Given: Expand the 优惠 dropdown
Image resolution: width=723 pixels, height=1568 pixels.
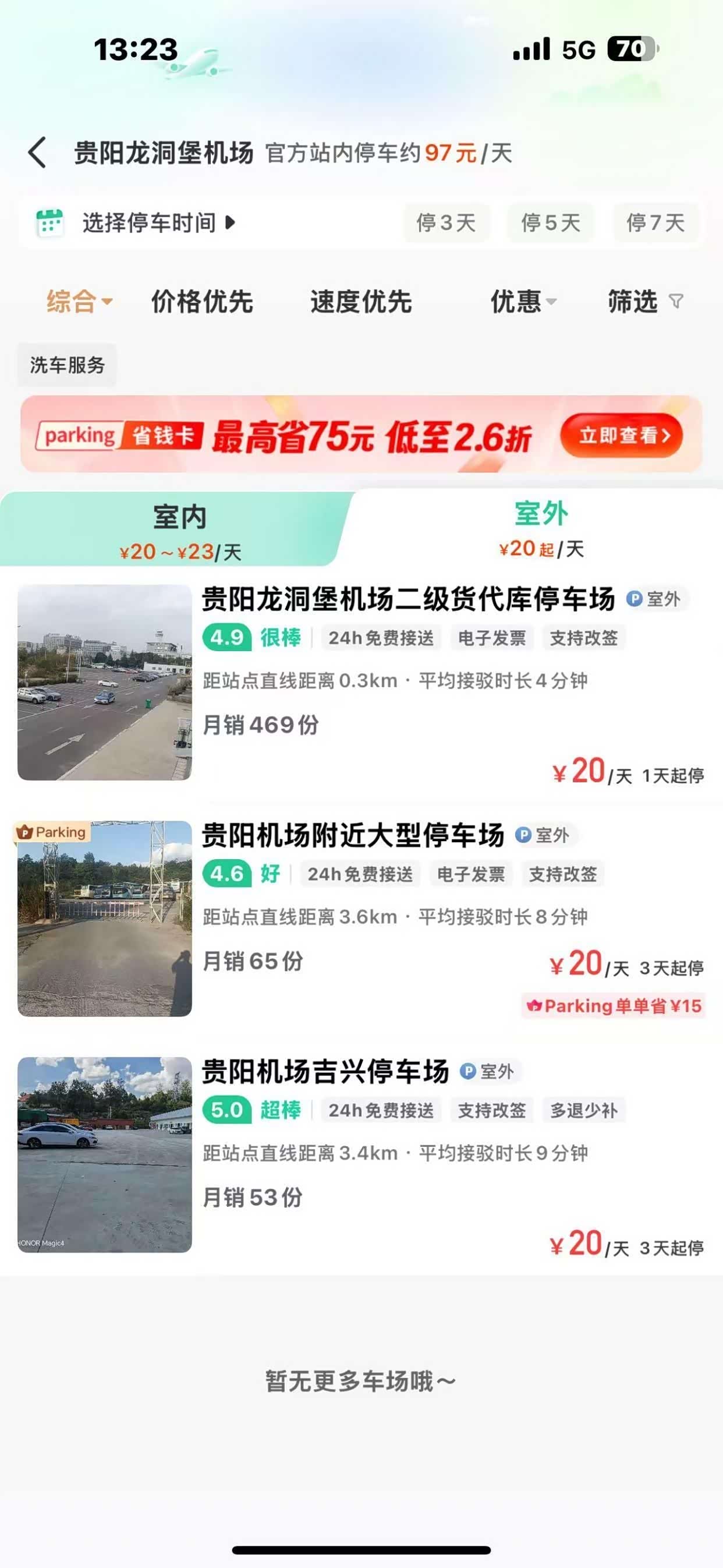Looking at the screenshot, I should point(523,301).
